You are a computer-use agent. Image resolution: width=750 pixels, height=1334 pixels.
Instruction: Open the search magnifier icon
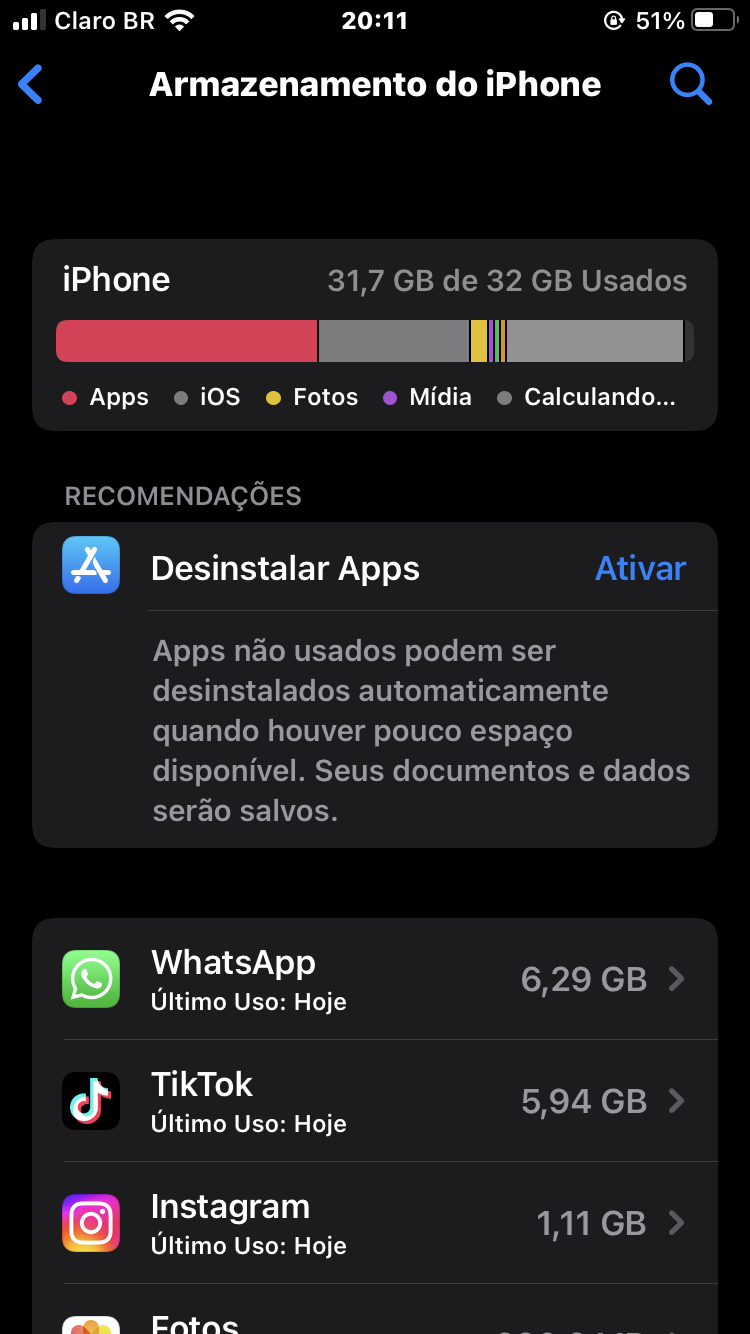coord(690,85)
